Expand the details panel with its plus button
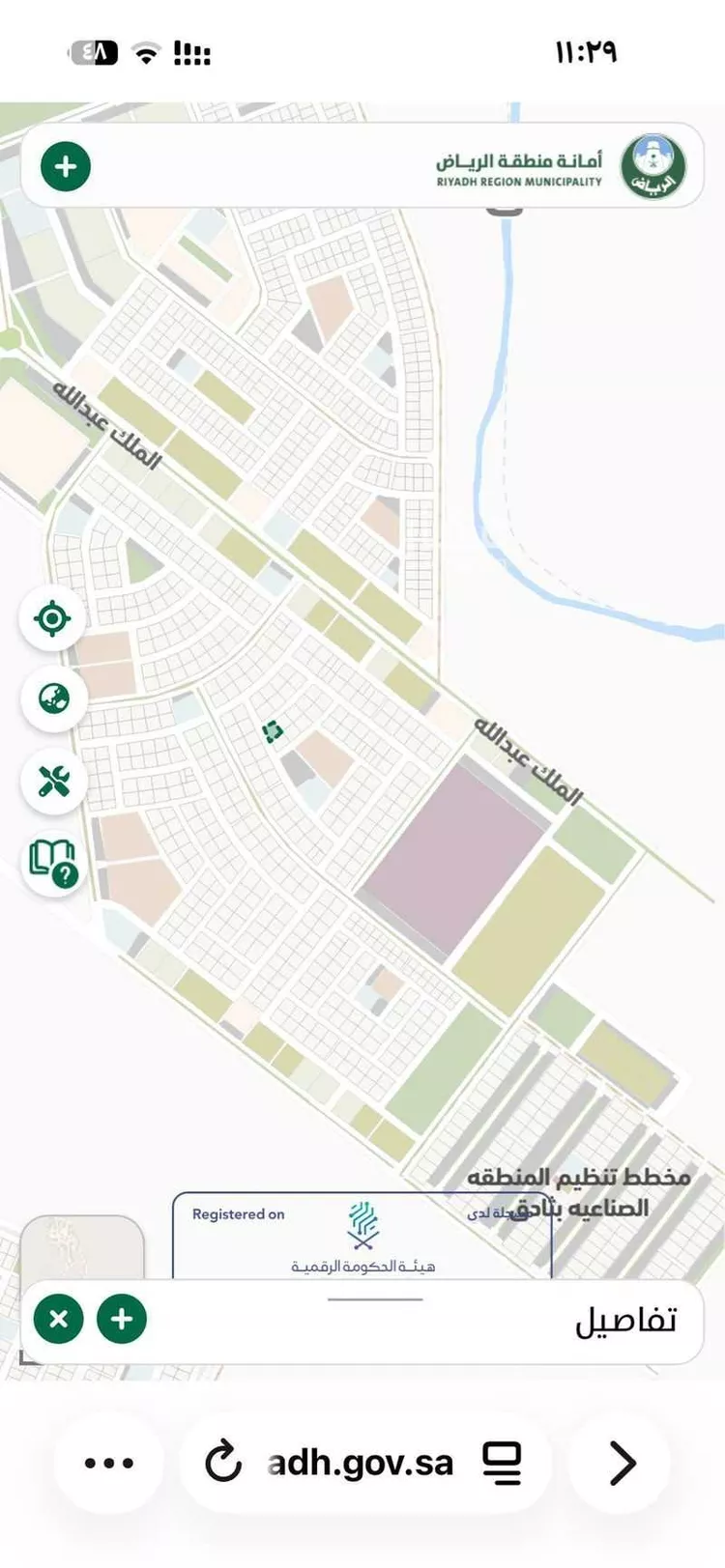The width and height of the screenshot is (725, 1568). 122,1319
